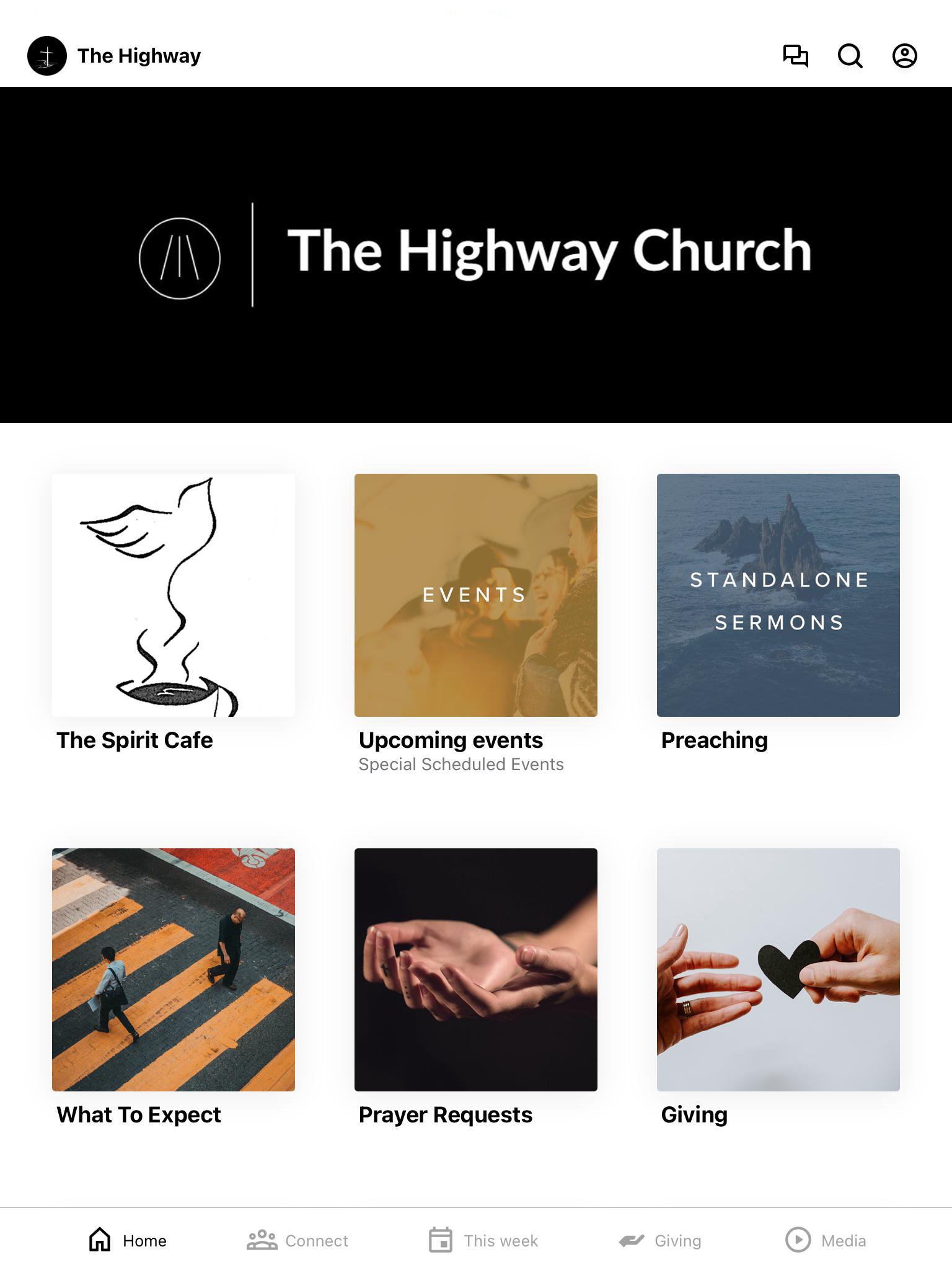Select the Home tab

[128, 1240]
